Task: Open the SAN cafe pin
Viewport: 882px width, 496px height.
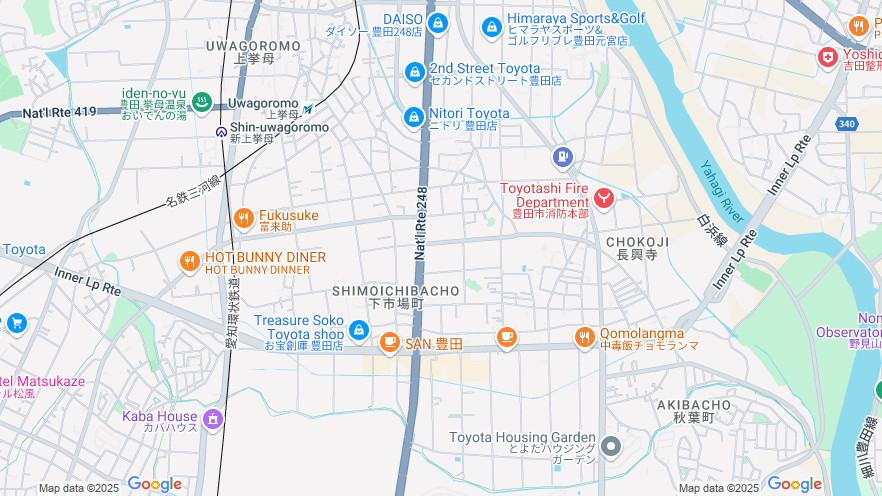Action: (x=390, y=343)
